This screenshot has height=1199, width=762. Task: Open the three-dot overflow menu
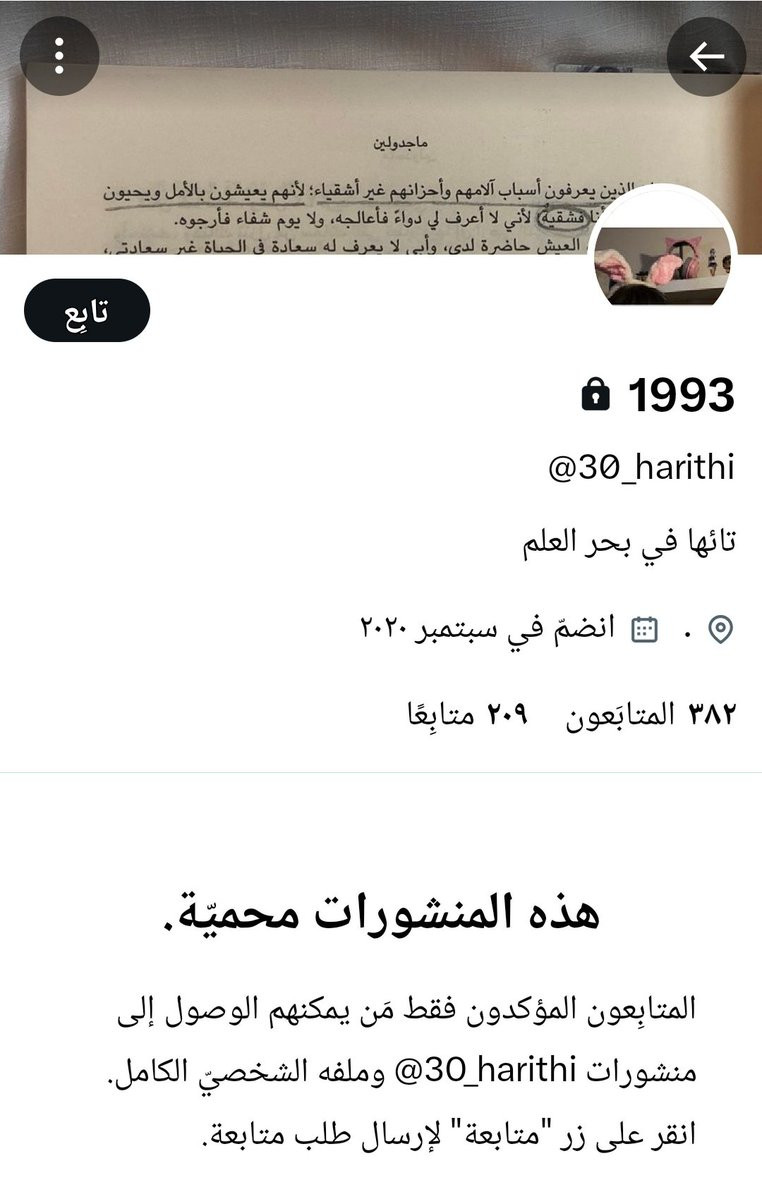pyautogui.click(x=60, y=56)
